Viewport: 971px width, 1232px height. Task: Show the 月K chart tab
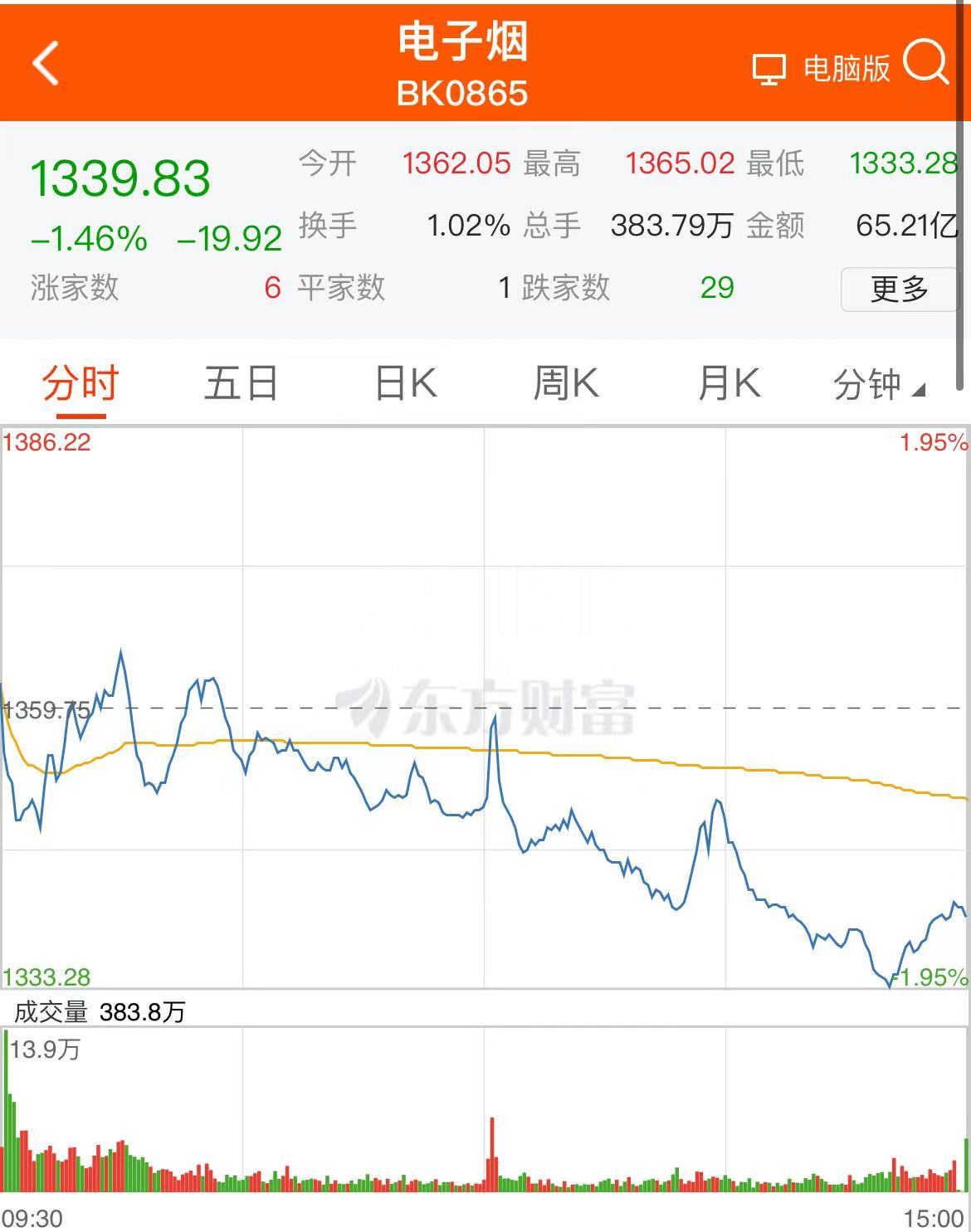729,384
